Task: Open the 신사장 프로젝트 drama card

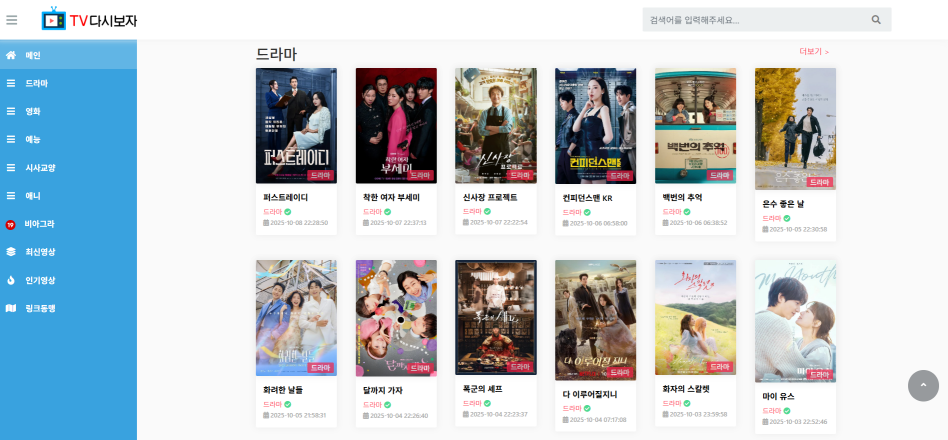Action: [x=495, y=127]
